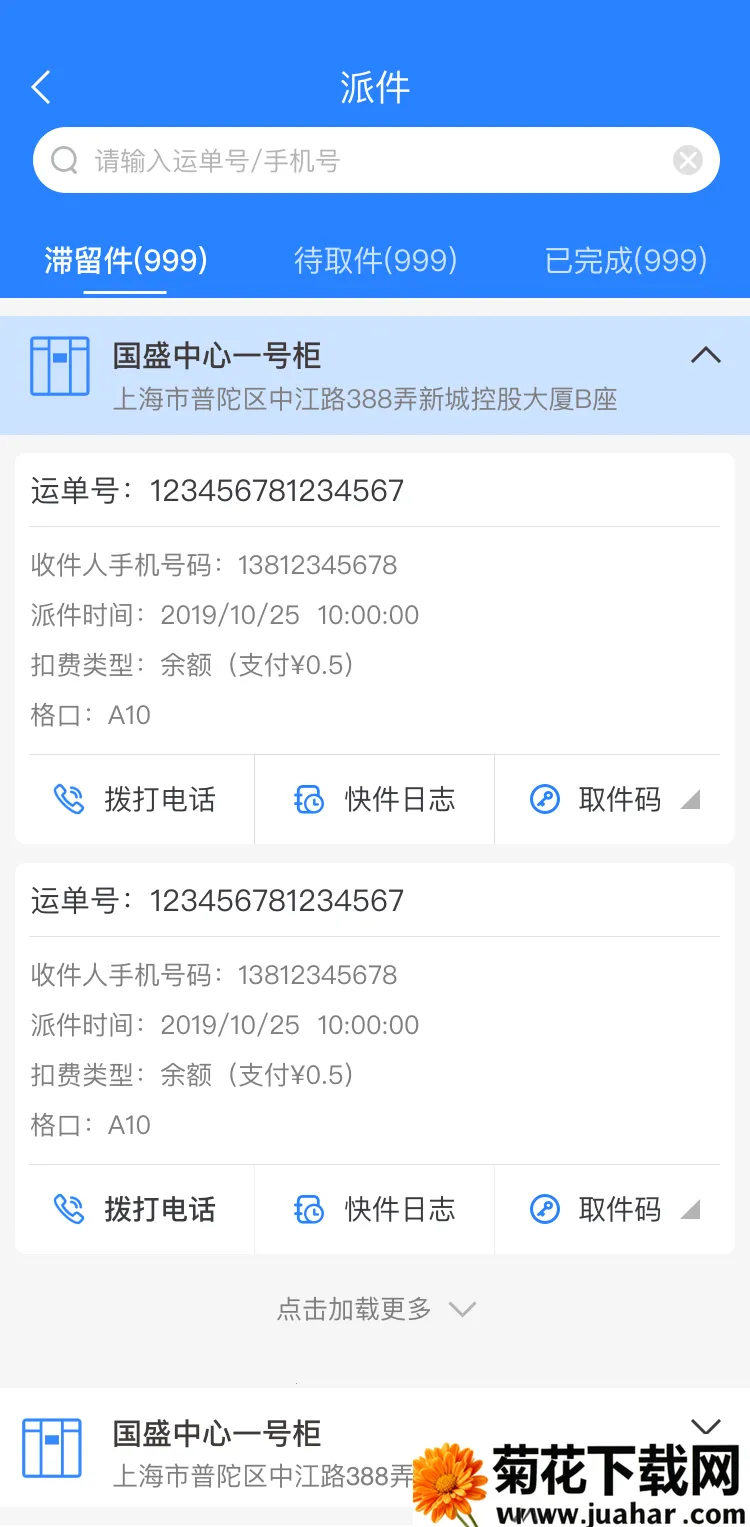Show 取件码 on the first waybill card
Viewport: 750px width, 1527px height.
[x=614, y=800]
